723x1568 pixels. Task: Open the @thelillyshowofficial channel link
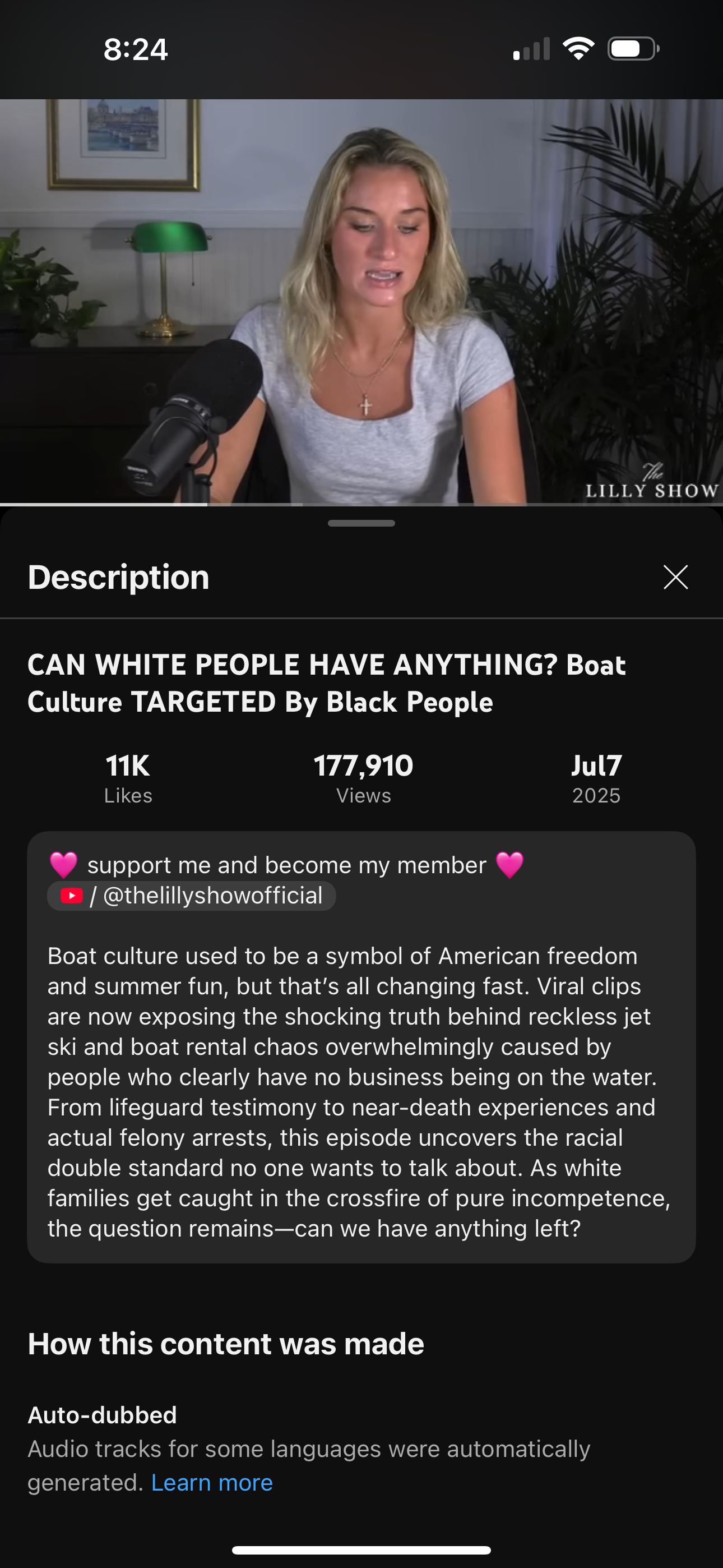click(x=192, y=896)
